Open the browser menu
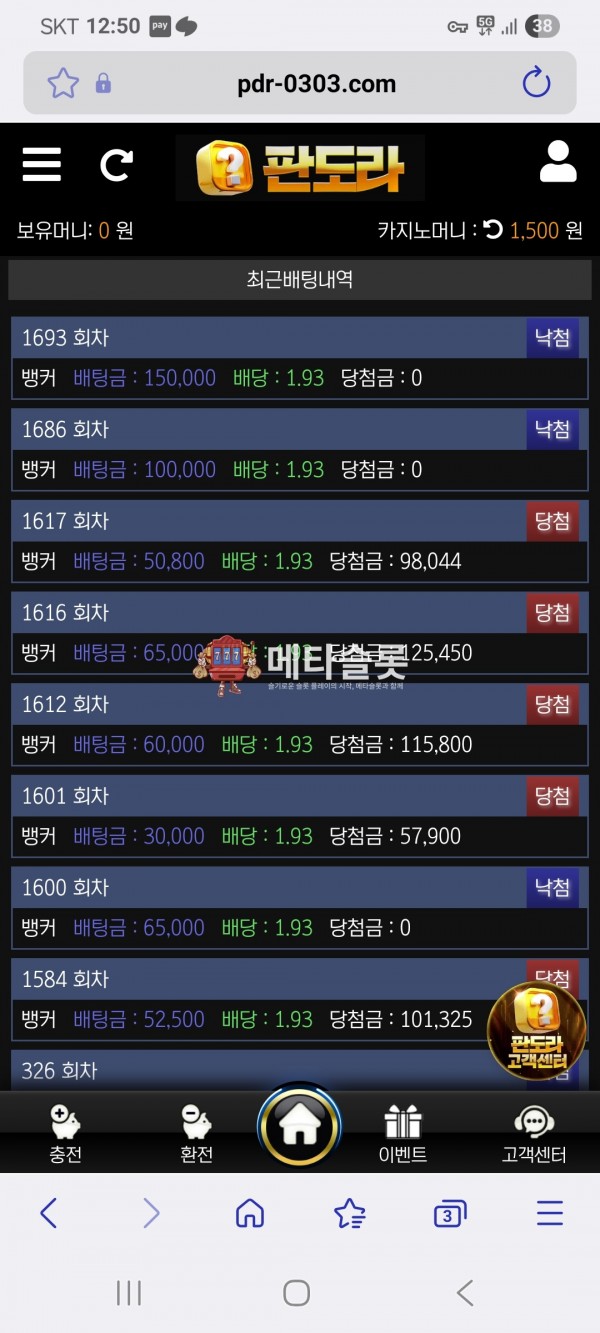The height and width of the screenshot is (1333, 600). pos(550,1214)
